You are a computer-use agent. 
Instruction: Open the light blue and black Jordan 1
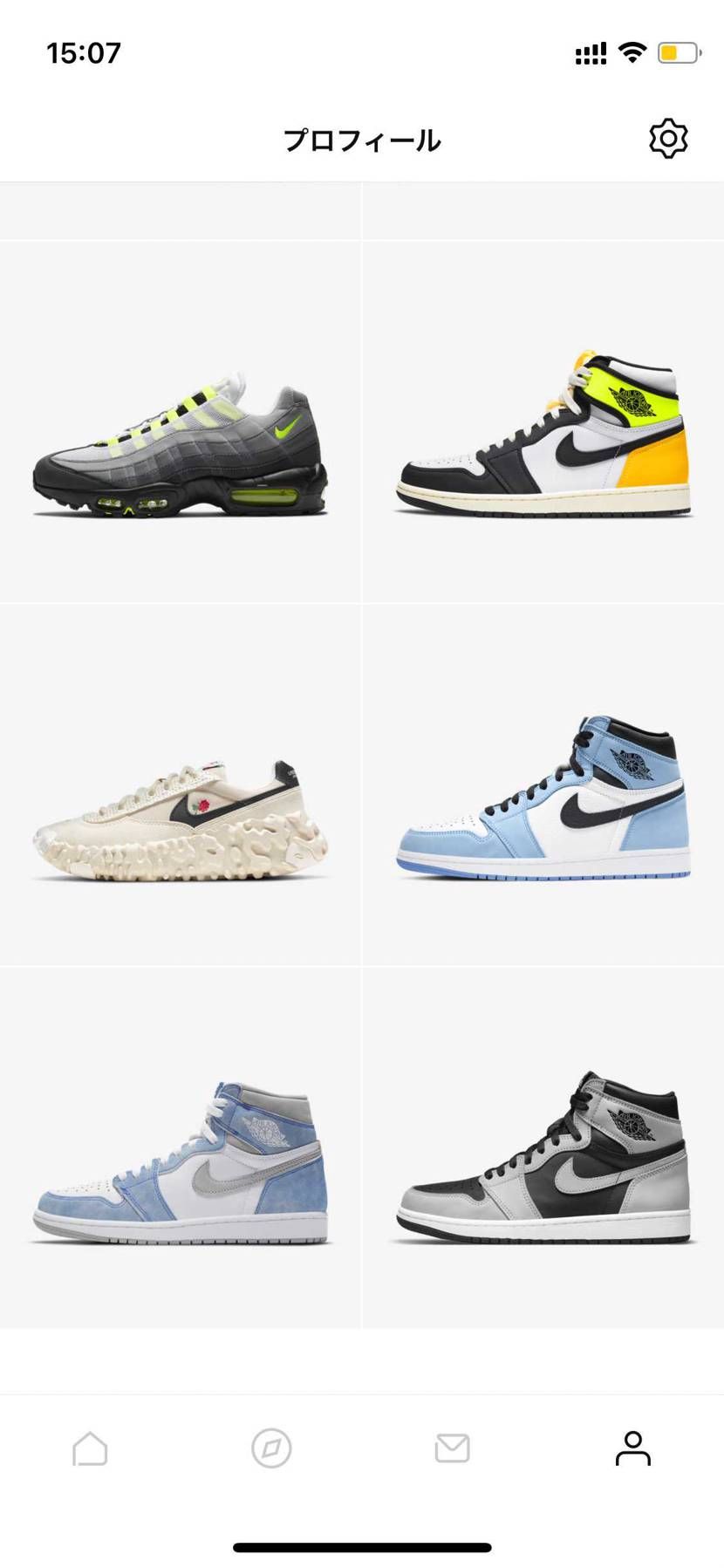tap(543, 798)
